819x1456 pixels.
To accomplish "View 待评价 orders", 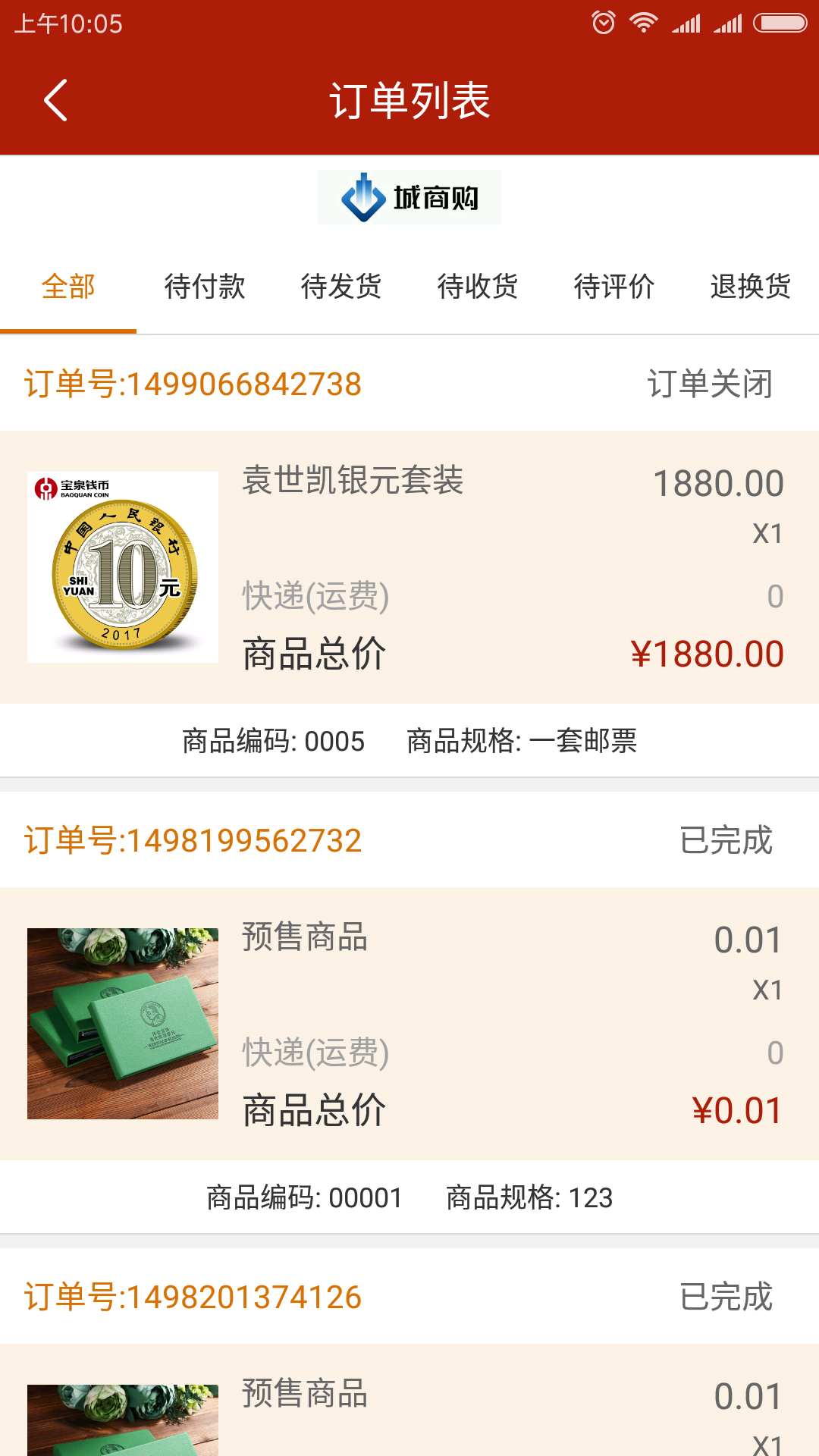I will [x=614, y=287].
